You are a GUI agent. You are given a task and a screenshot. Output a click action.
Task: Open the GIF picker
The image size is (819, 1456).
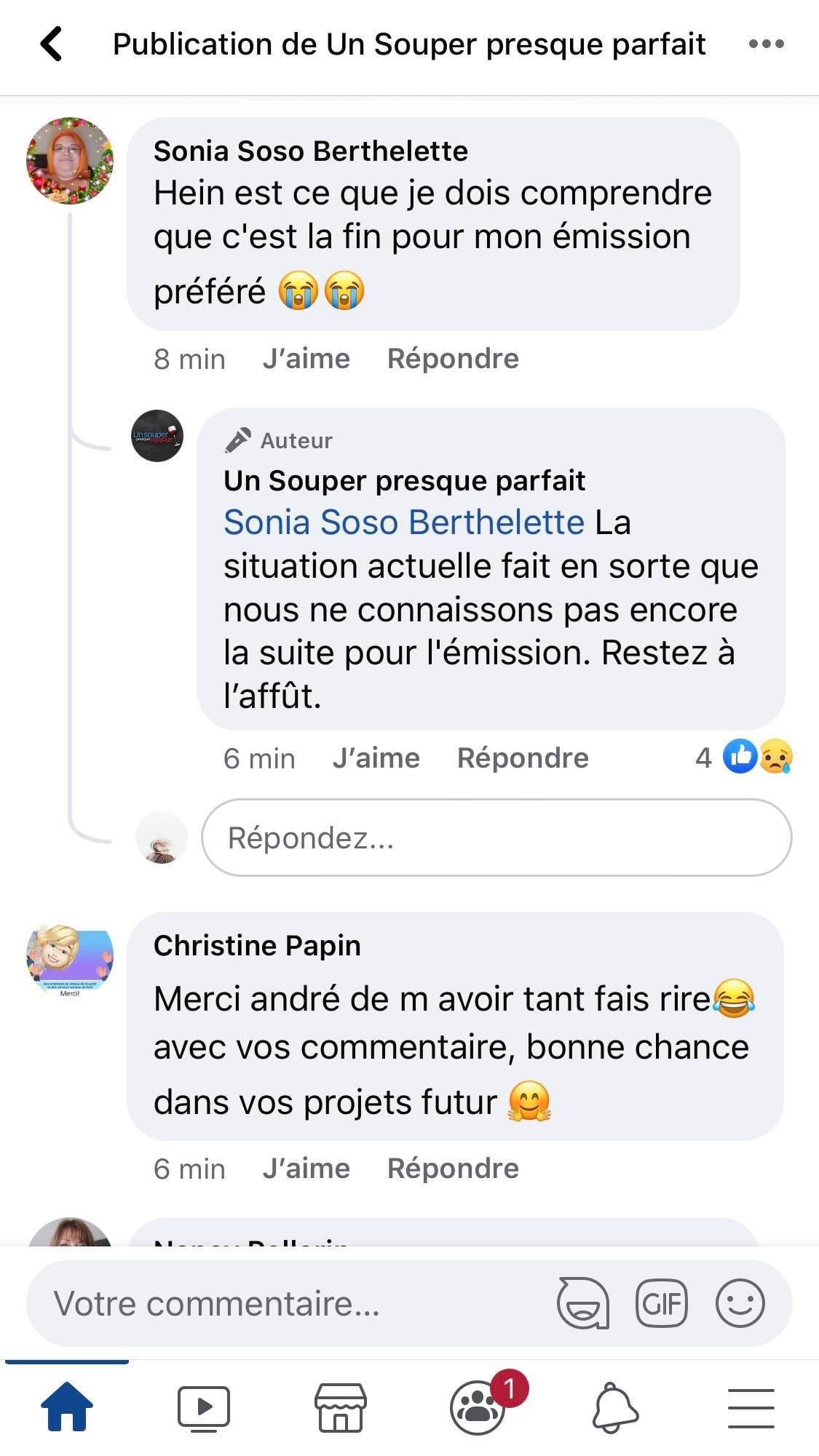pos(661,1303)
